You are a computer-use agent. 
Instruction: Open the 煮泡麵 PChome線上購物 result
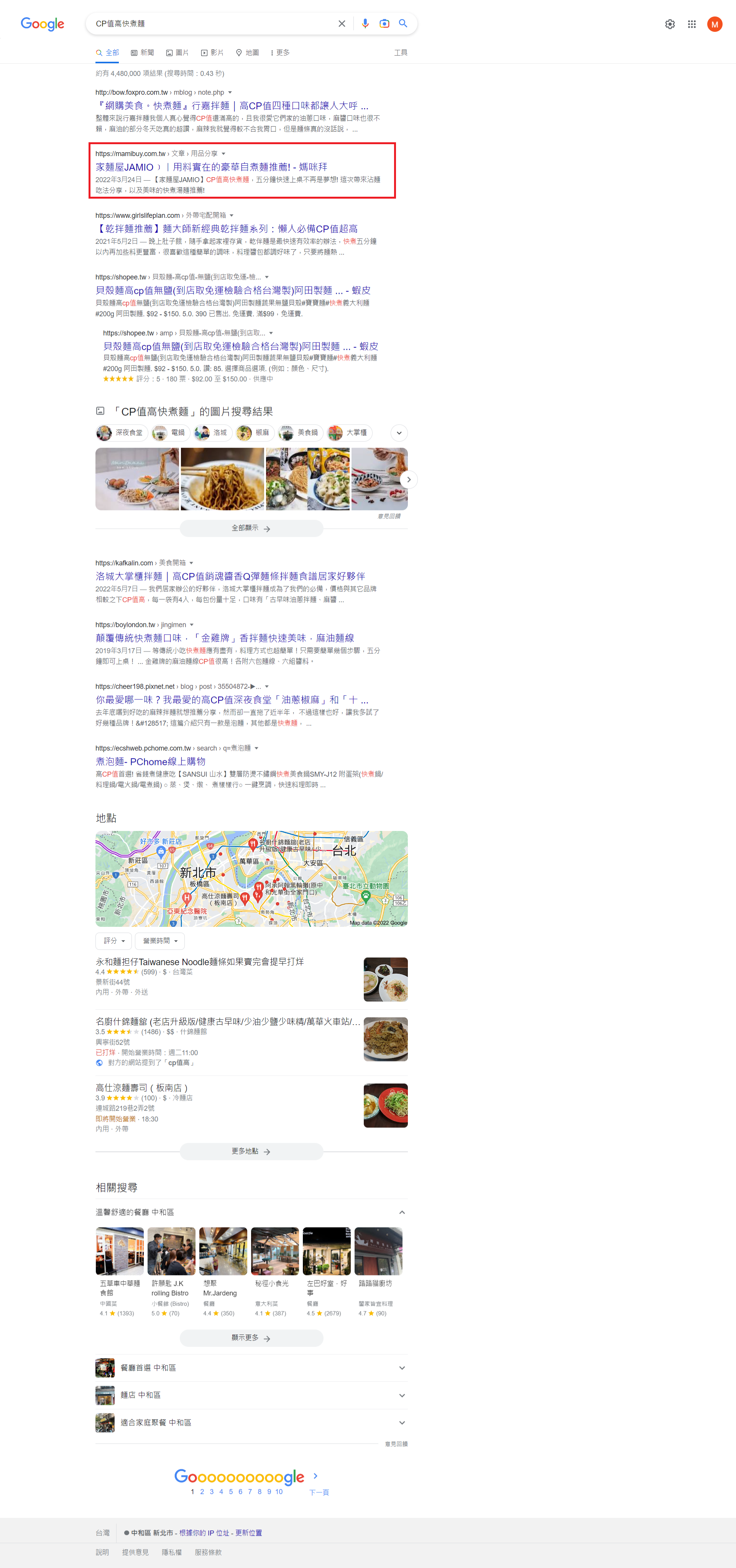click(x=150, y=762)
